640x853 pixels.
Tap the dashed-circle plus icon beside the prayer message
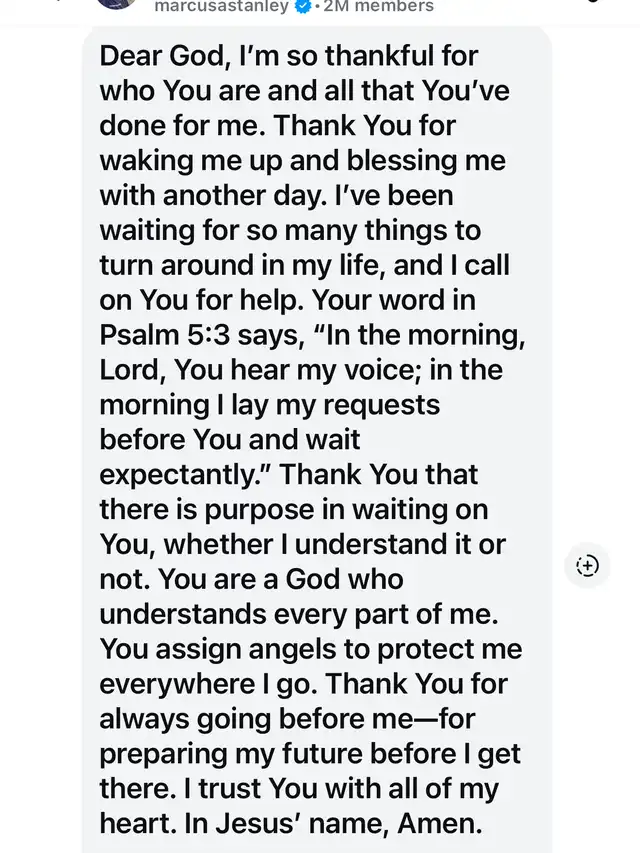click(x=587, y=565)
